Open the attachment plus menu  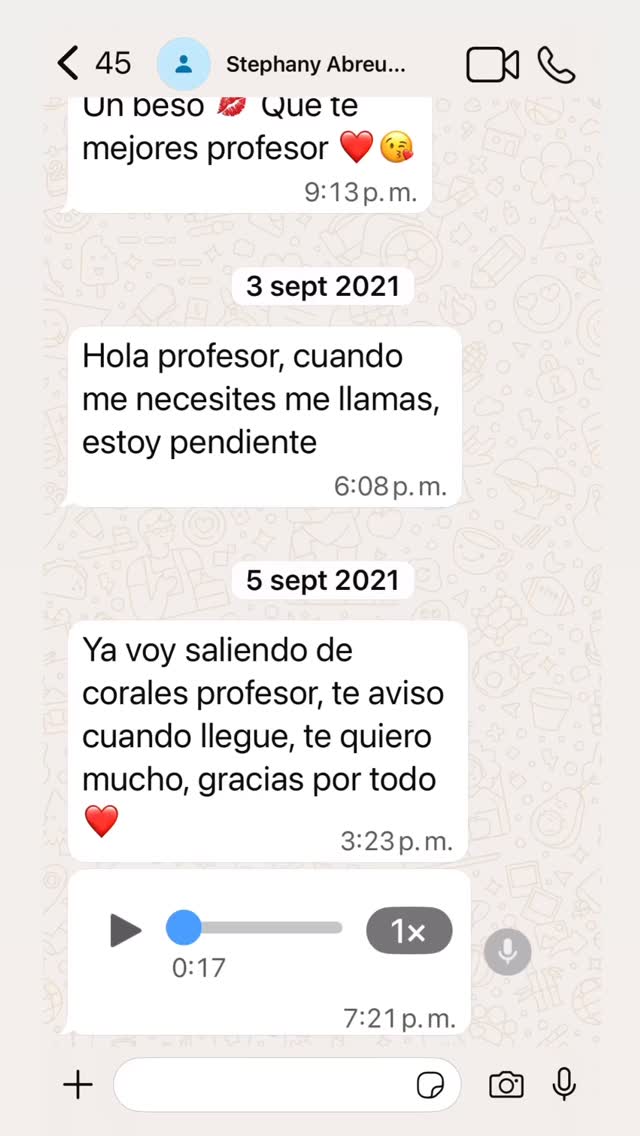coord(78,1084)
